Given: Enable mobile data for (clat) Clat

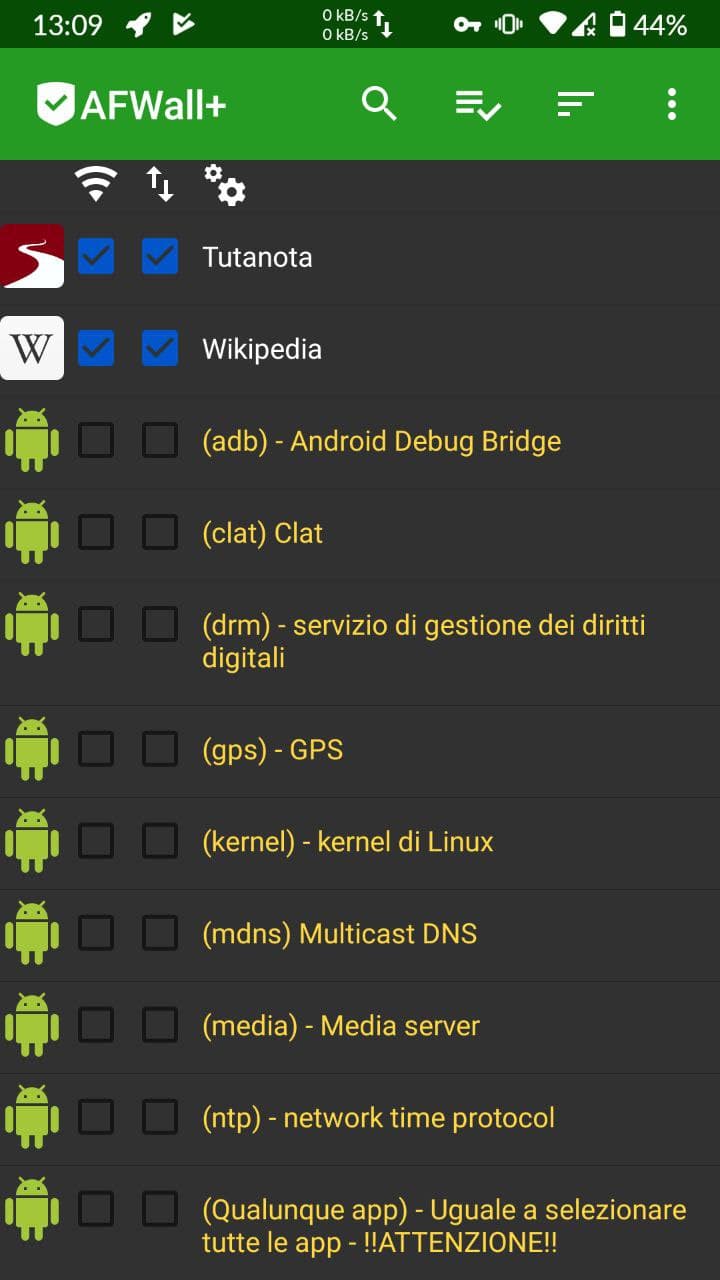Looking at the screenshot, I should [x=160, y=533].
